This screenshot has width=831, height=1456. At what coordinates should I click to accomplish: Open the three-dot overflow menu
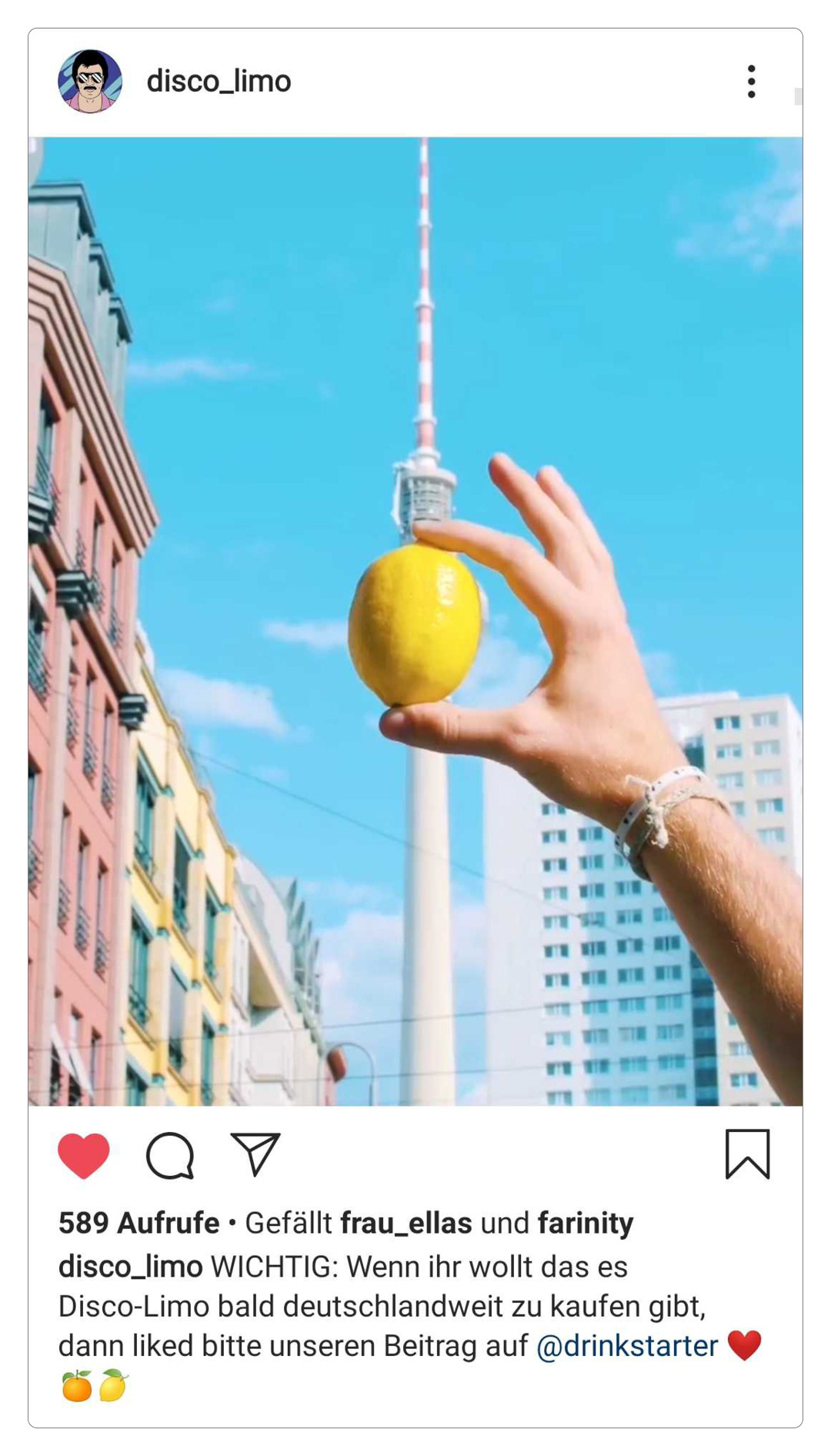click(x=751, y=82)
